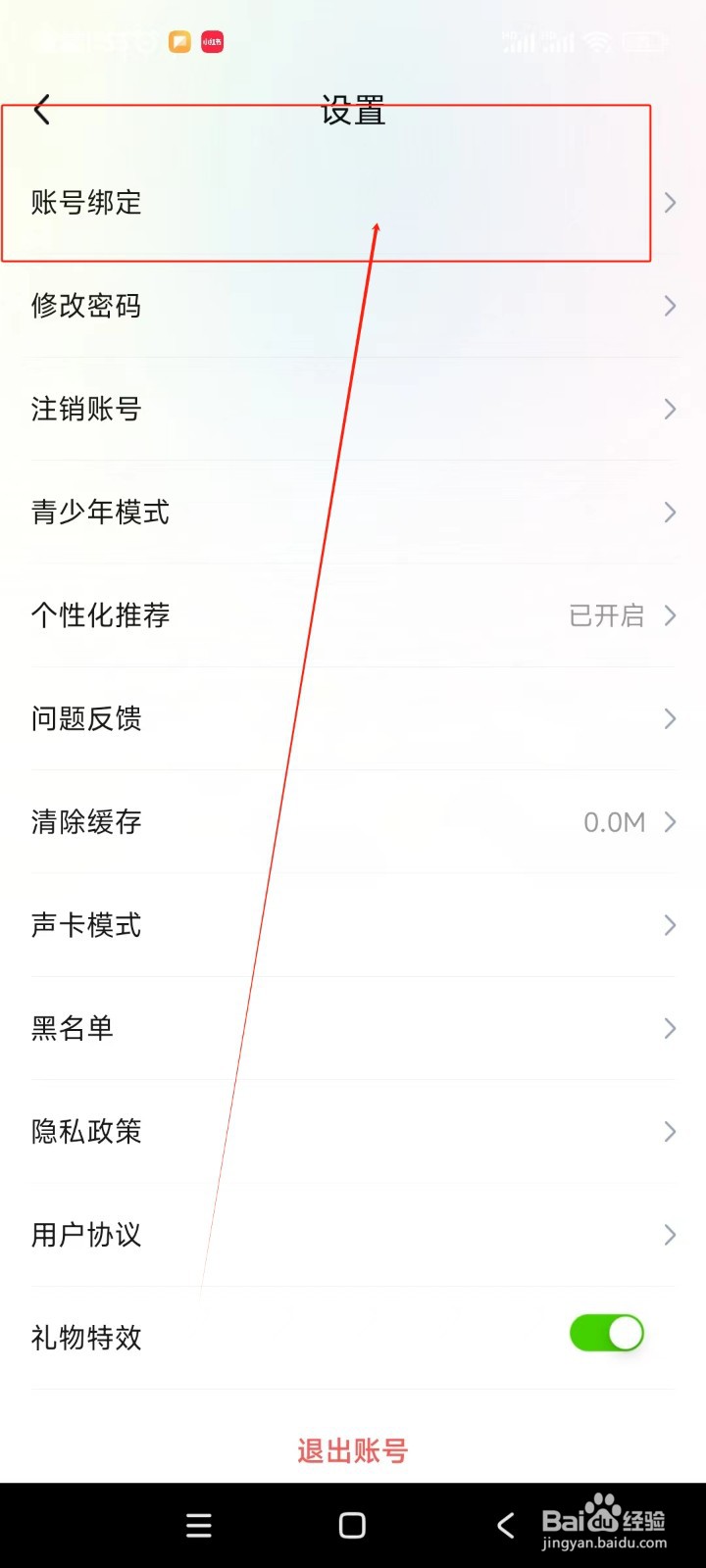Open 修改密码 using its arrow
This screenshot has width=706, height=1568.
coord(670,306)
